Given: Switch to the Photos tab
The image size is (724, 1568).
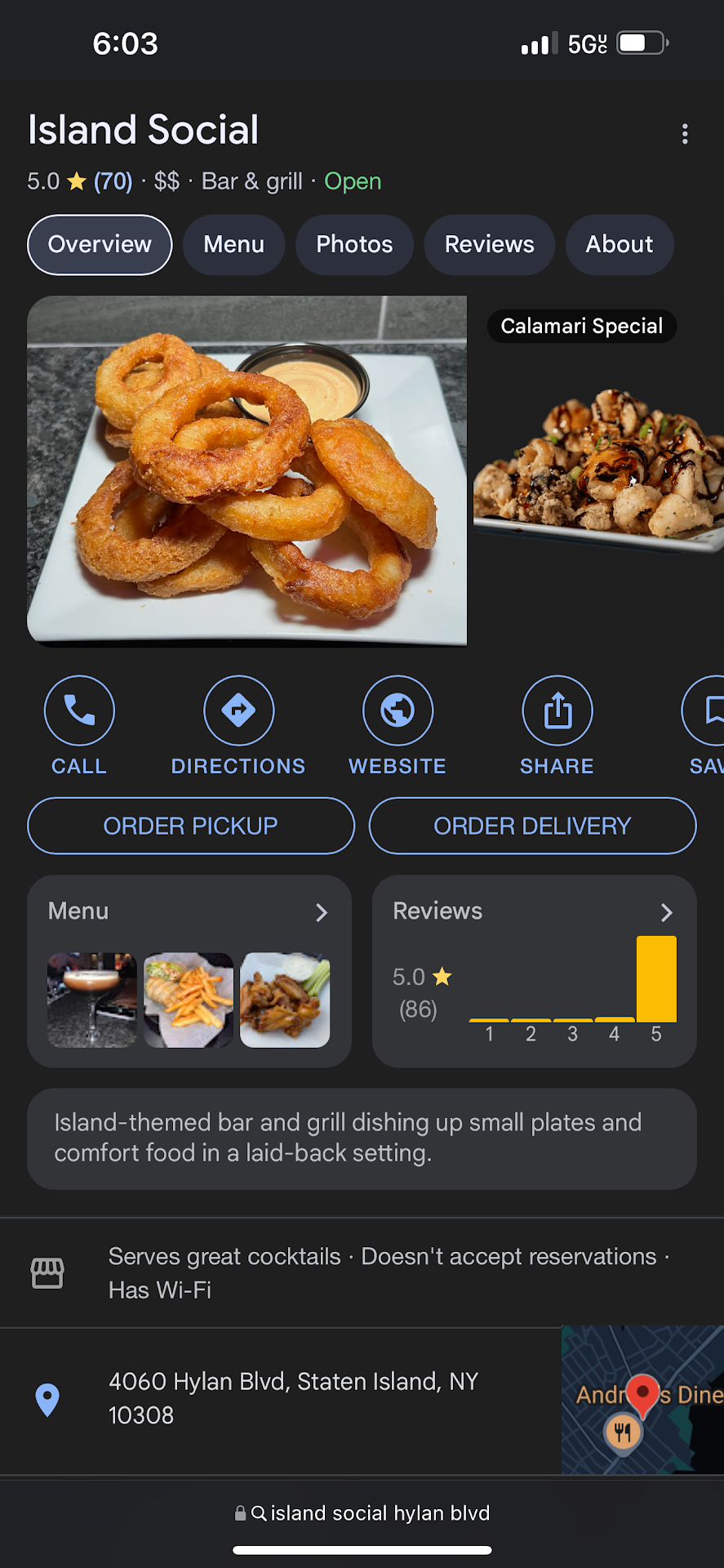Looking at the screenshot, I should (354, 245).
